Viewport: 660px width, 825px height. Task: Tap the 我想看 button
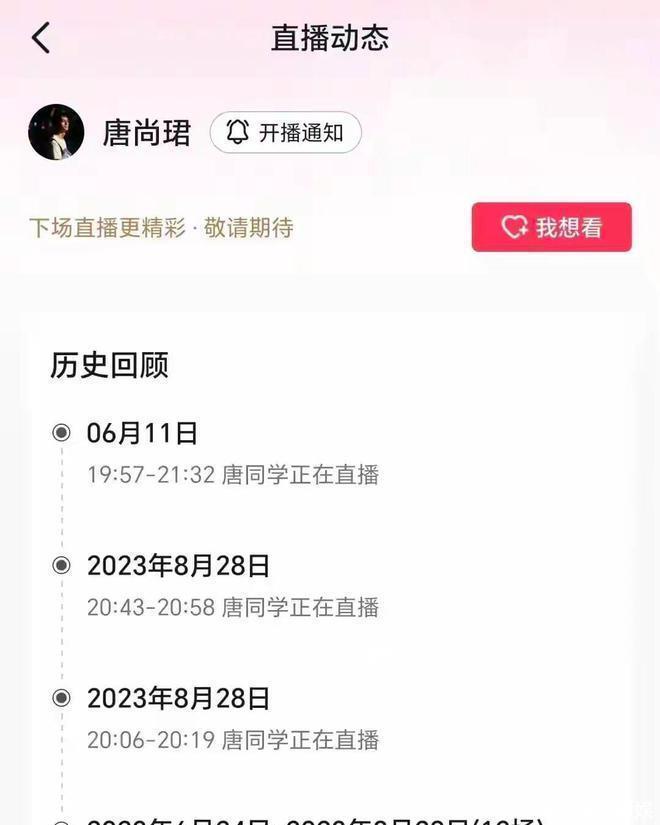click(x=551, y=227)
